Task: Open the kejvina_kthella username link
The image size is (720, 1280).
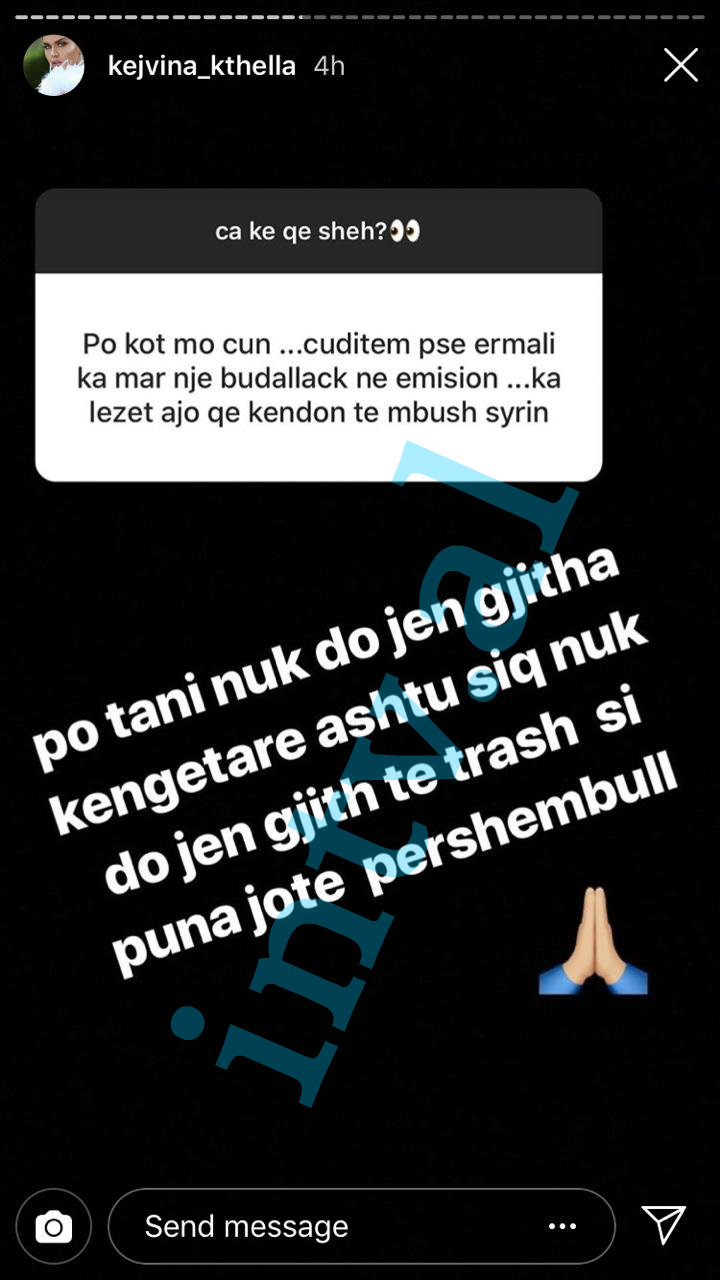Action: (x=202, y=66)
